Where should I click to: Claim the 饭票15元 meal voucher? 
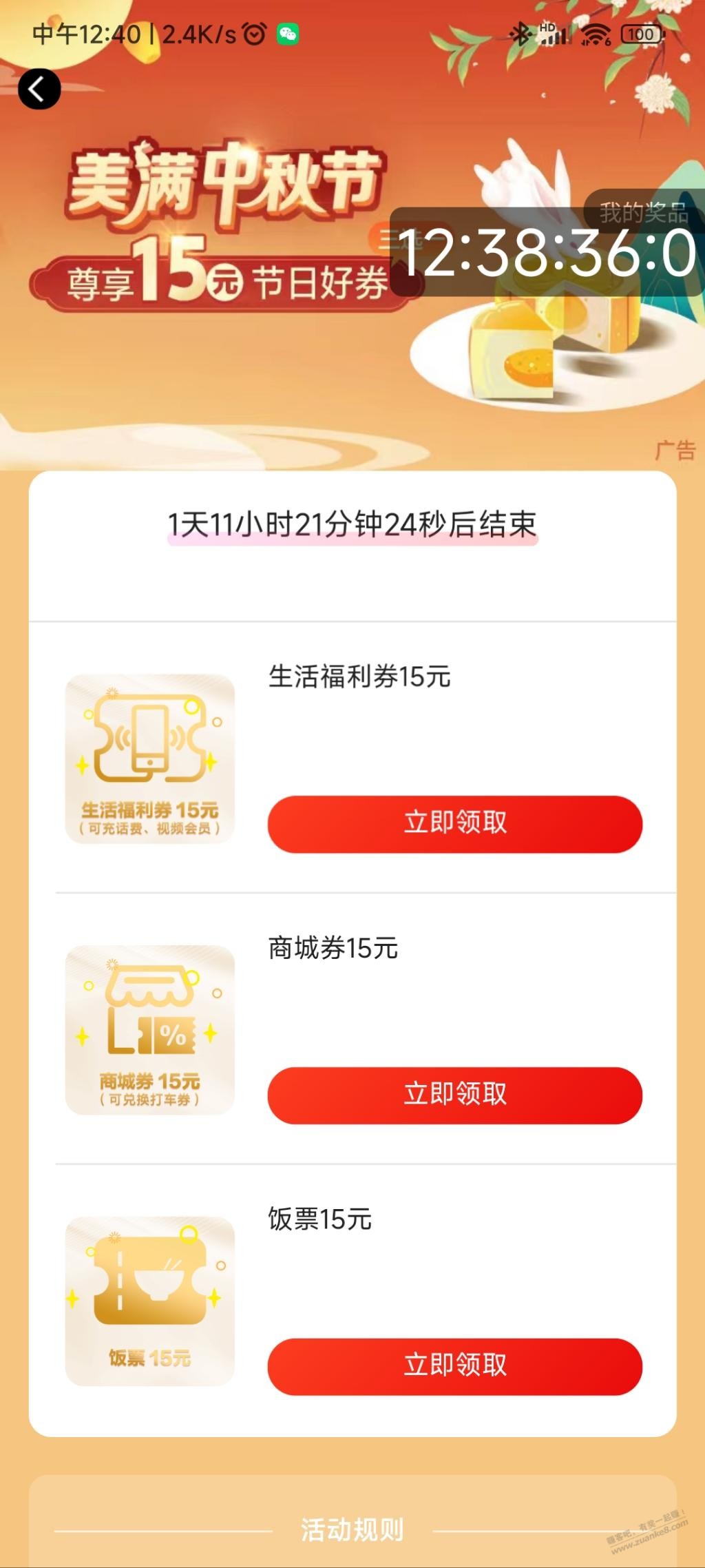[x=454, y=1366]
